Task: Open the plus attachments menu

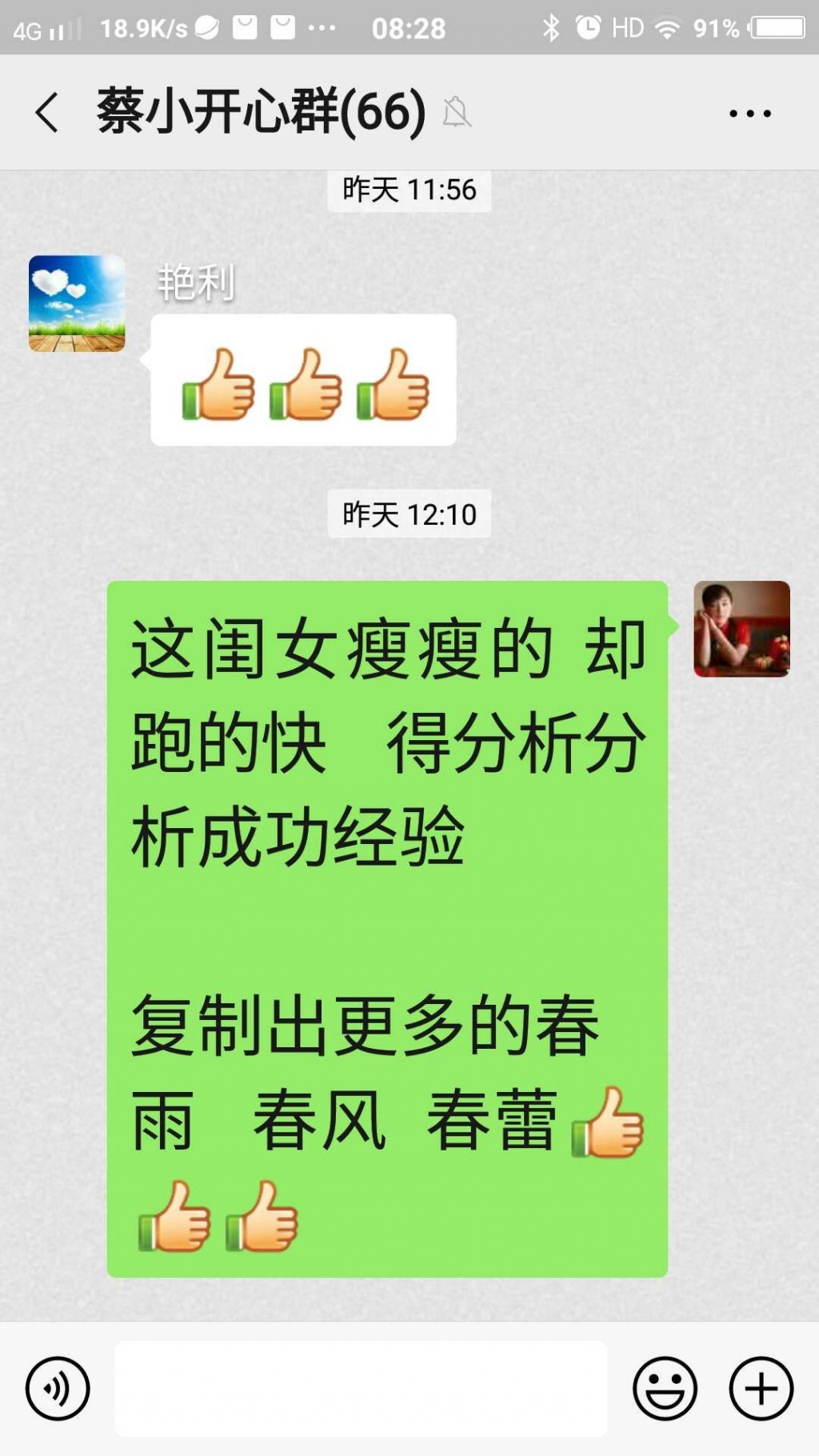Action: [x=761, y=1389]
